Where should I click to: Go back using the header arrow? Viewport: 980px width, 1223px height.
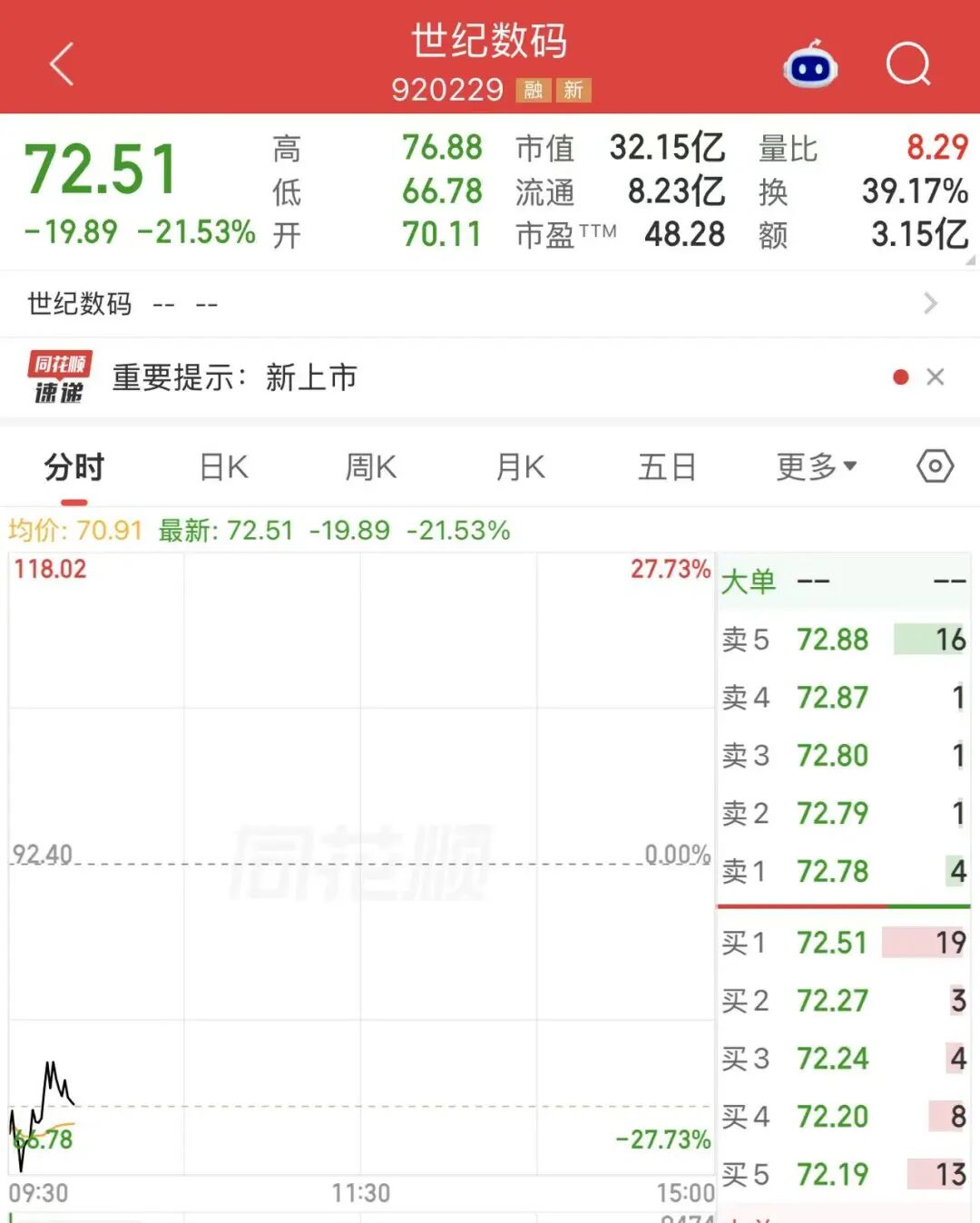[62, 64]
